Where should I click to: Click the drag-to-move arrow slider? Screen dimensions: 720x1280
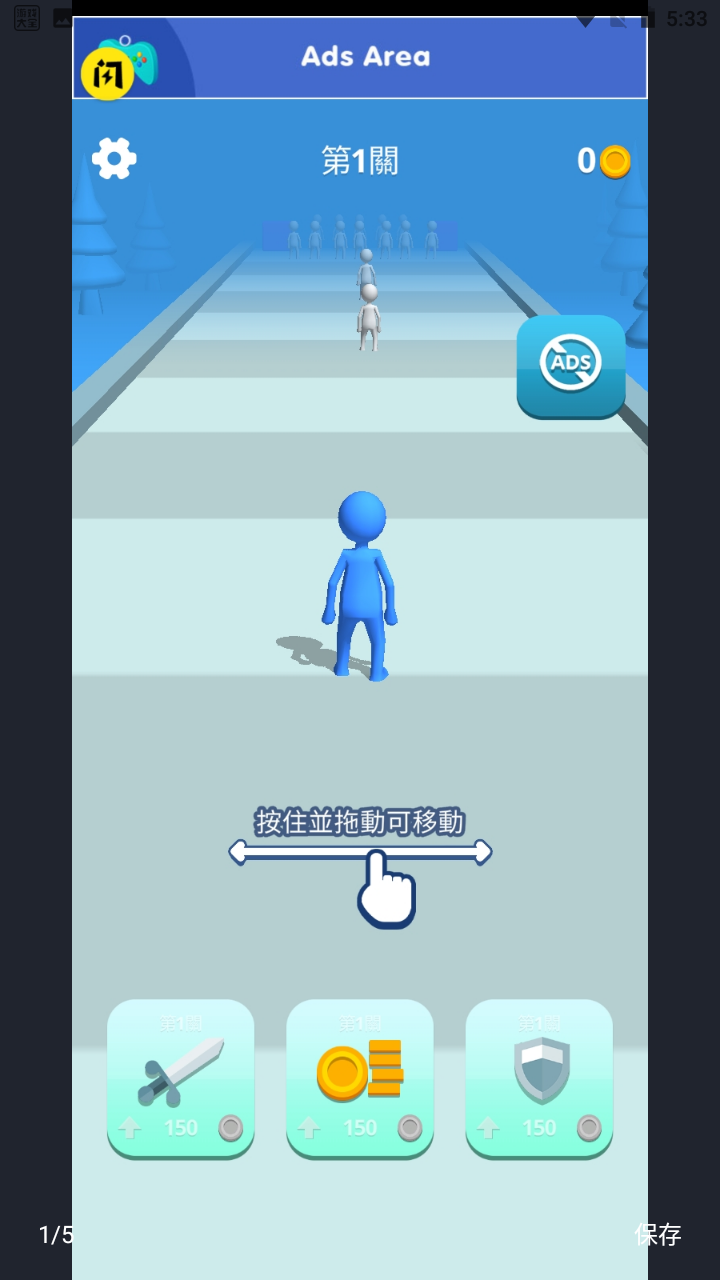point(360,852)
